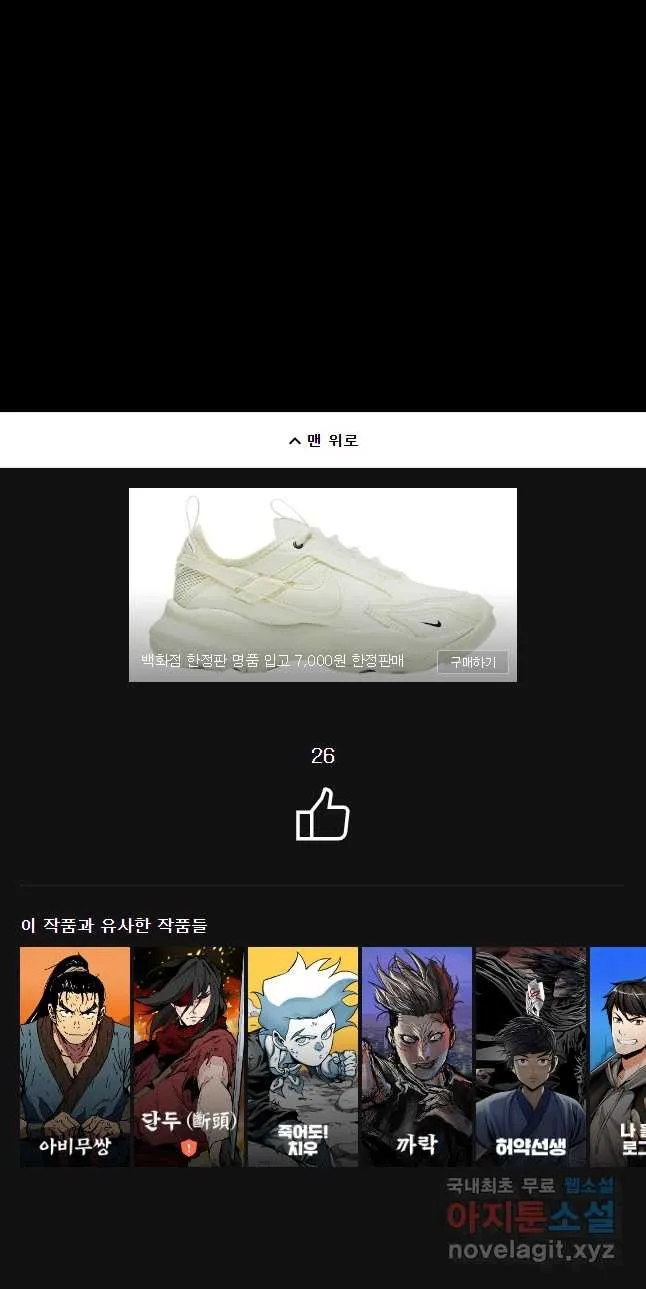Like this episode with the thumbs up

click(323, 814)
